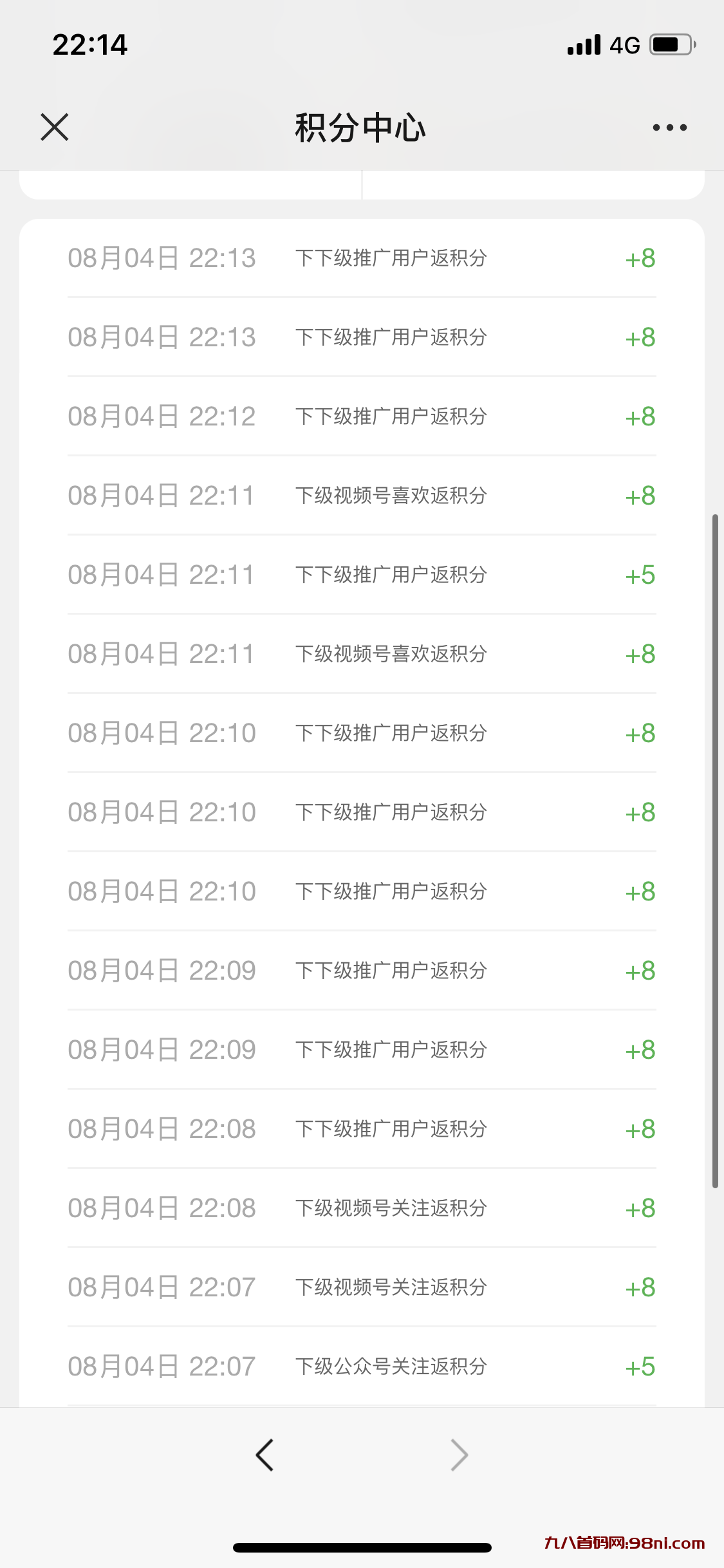Screen dimensions: 724x1568
Task: View the battery status icon
Action: (669, 44)
